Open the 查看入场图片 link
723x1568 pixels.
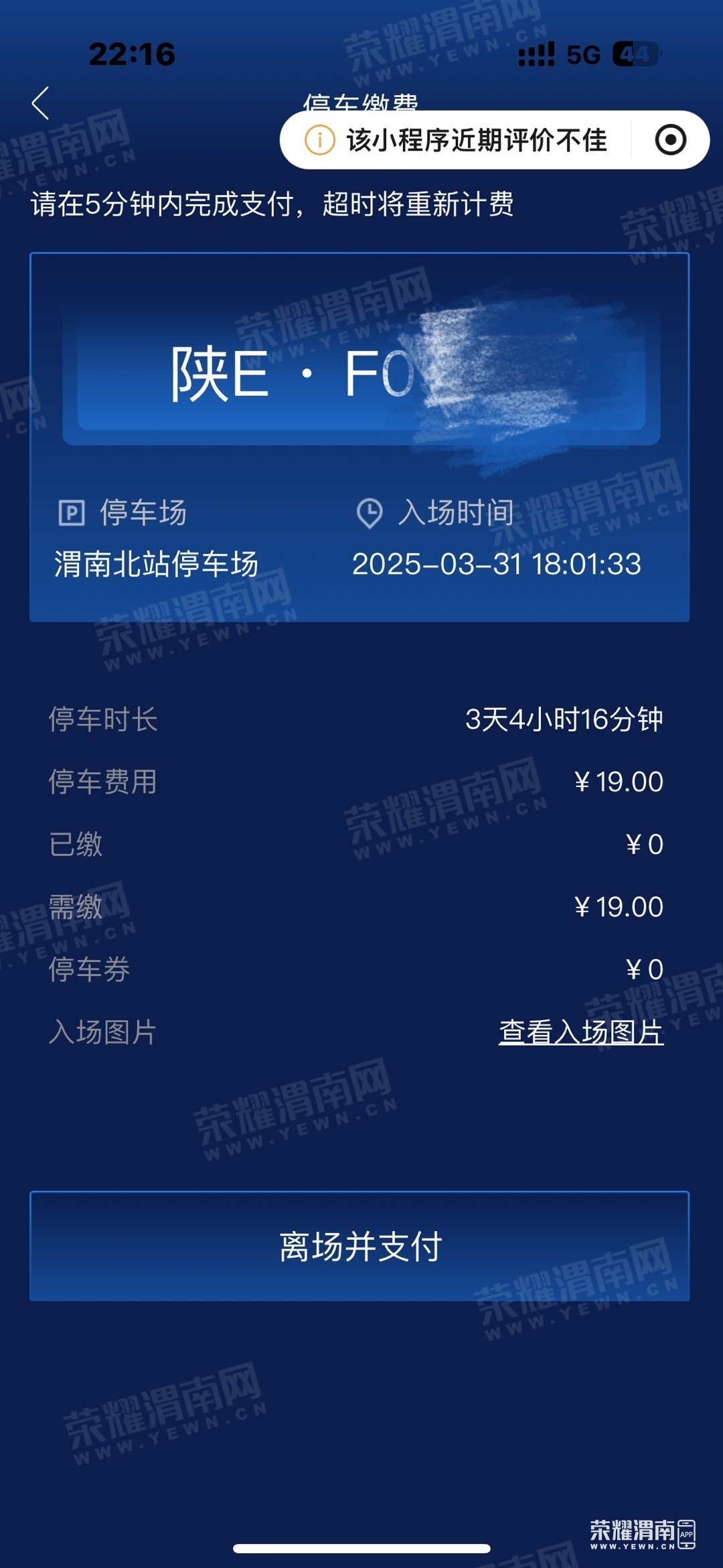[580, 1032]
